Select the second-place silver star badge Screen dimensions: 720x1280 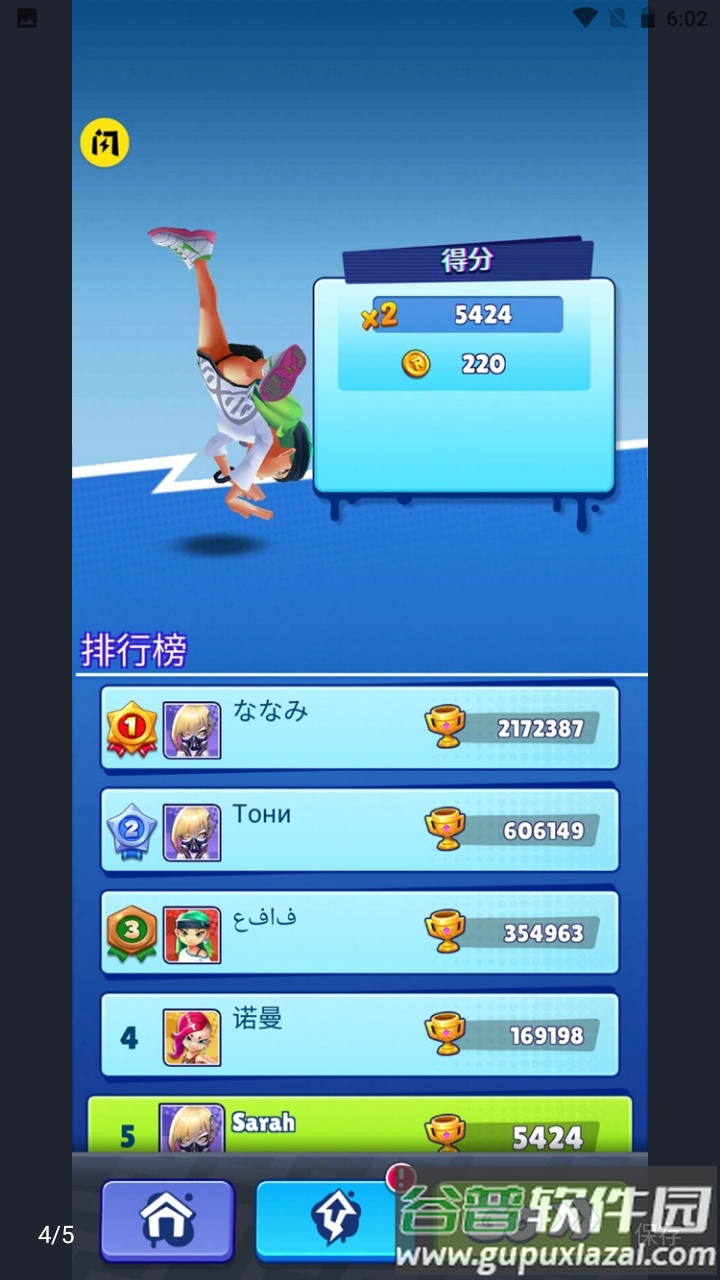pyautogui.click(x=129, y=831)
